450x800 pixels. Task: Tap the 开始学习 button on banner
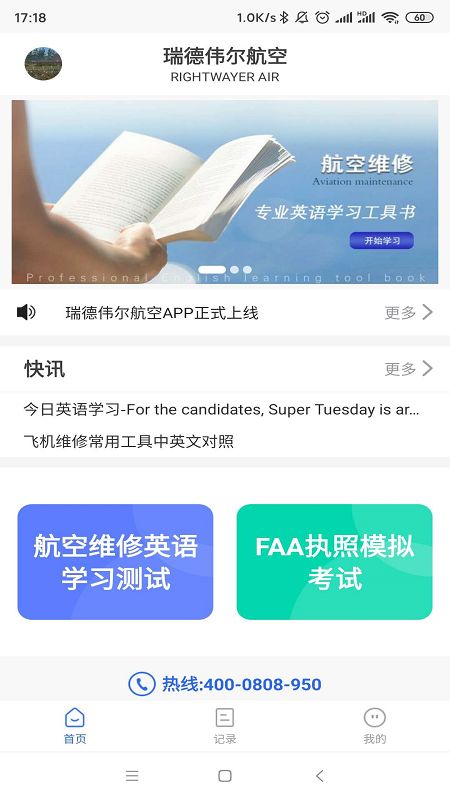382,241
